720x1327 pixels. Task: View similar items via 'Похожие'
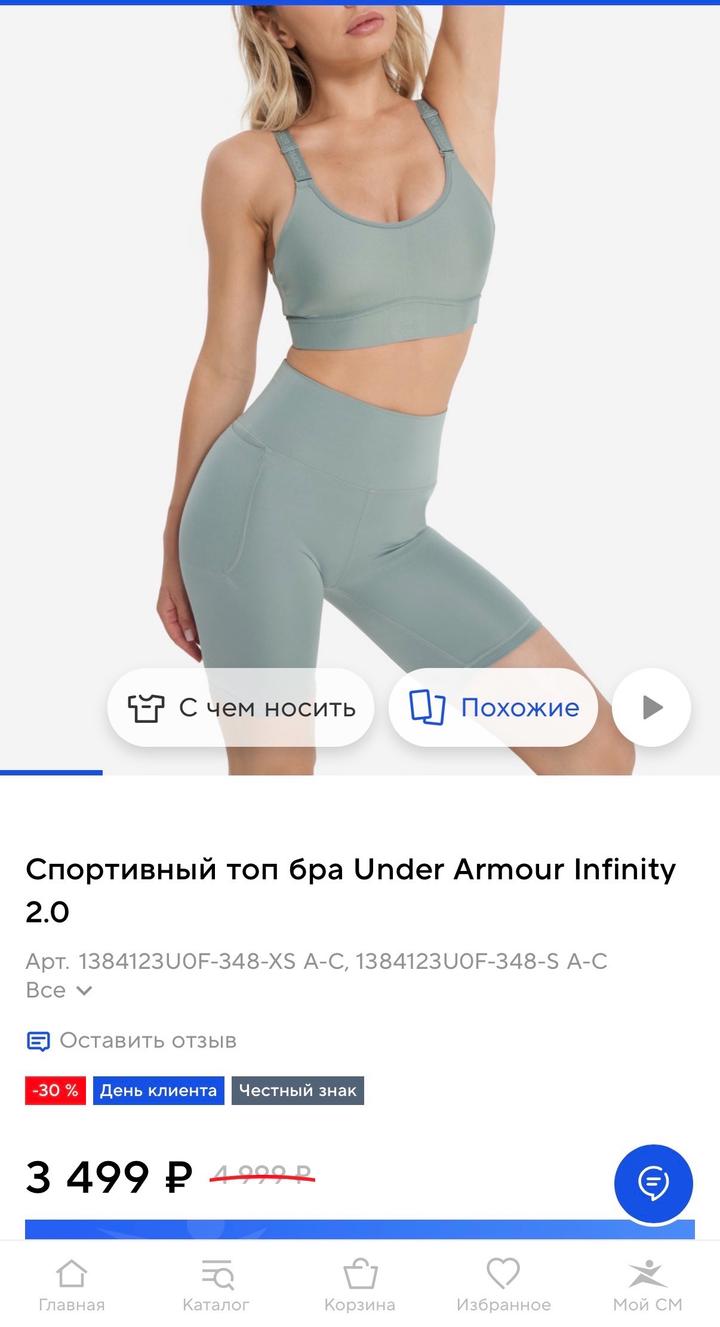tap(494, 708)
